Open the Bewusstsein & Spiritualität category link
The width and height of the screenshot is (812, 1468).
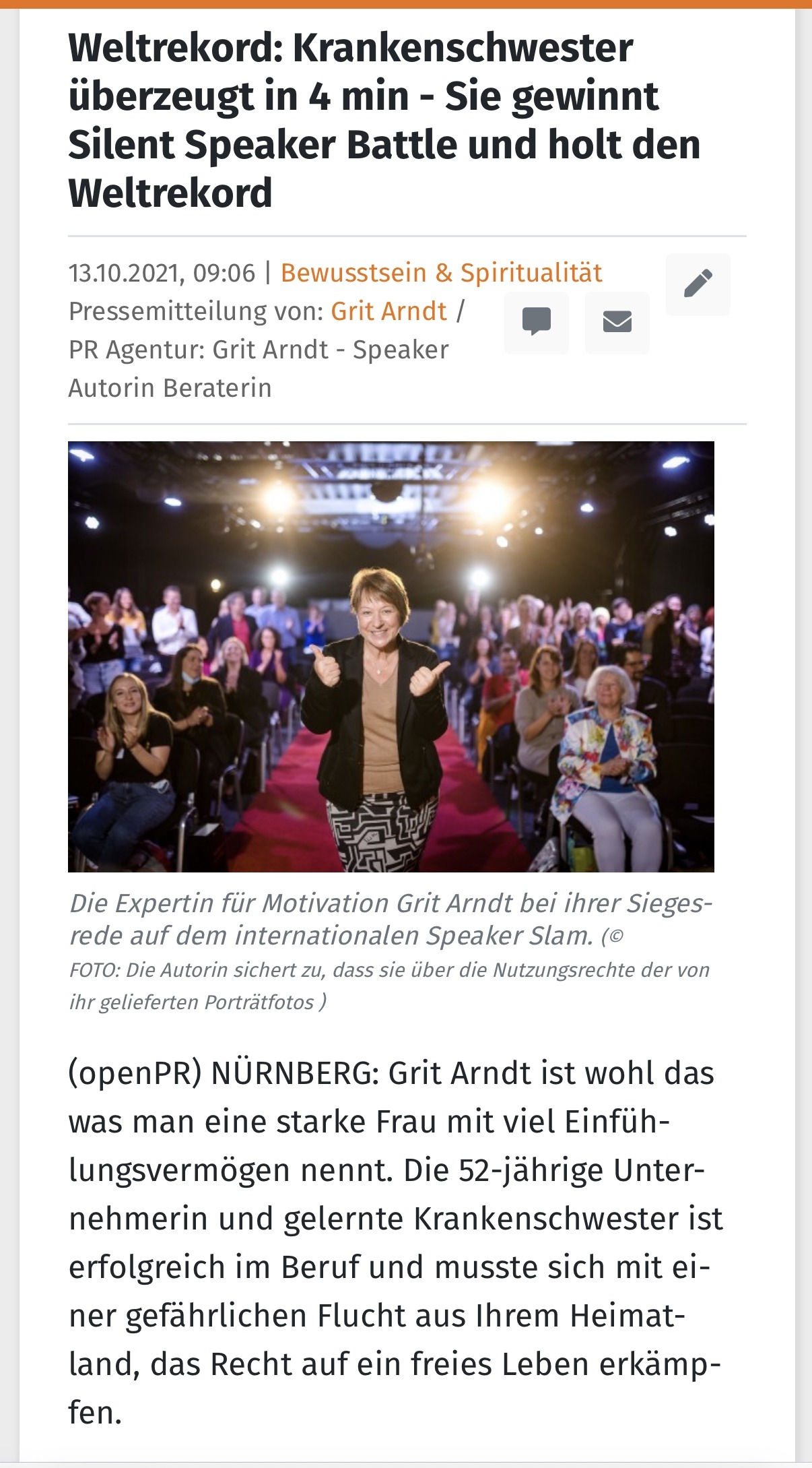(441, 273)
